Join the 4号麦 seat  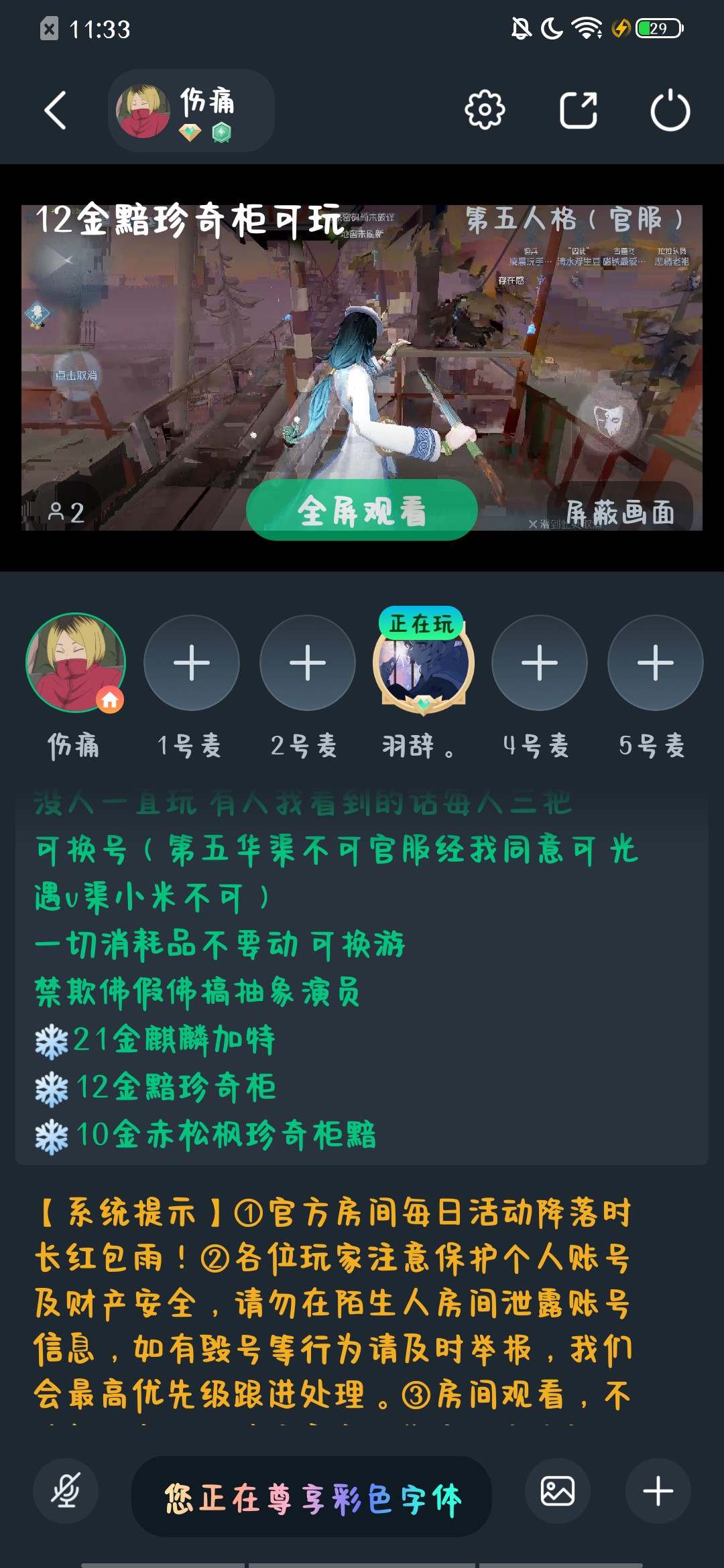click(x=540, y=663)
